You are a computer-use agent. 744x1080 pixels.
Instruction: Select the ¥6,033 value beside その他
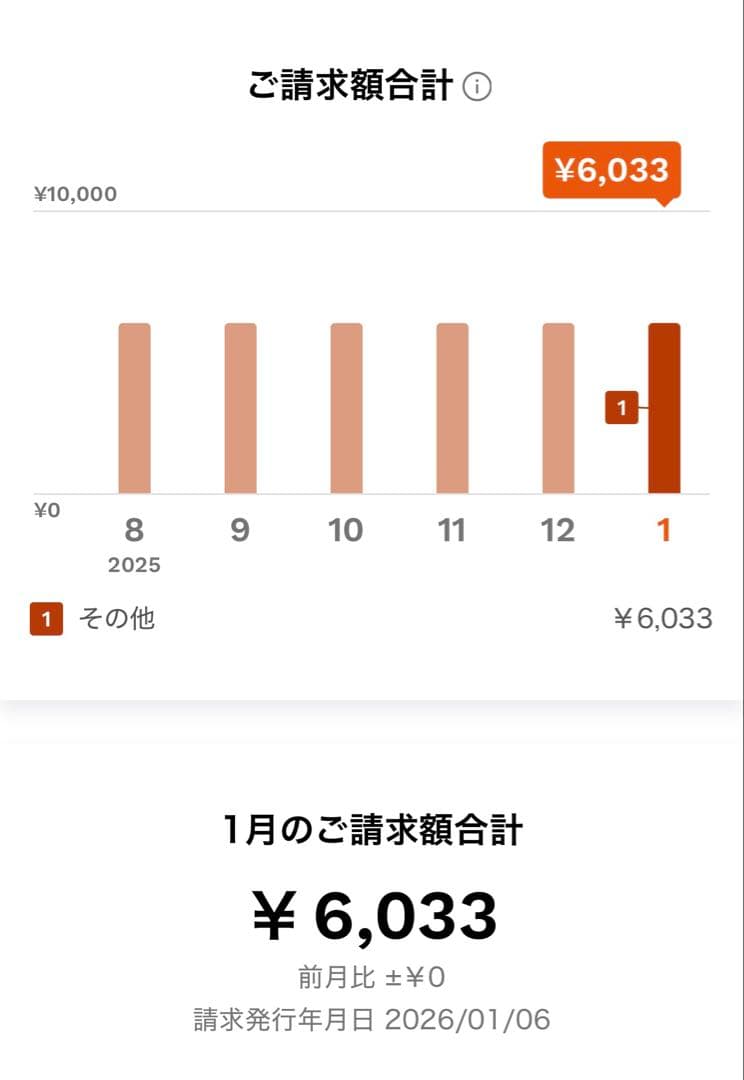click(662, 620)
